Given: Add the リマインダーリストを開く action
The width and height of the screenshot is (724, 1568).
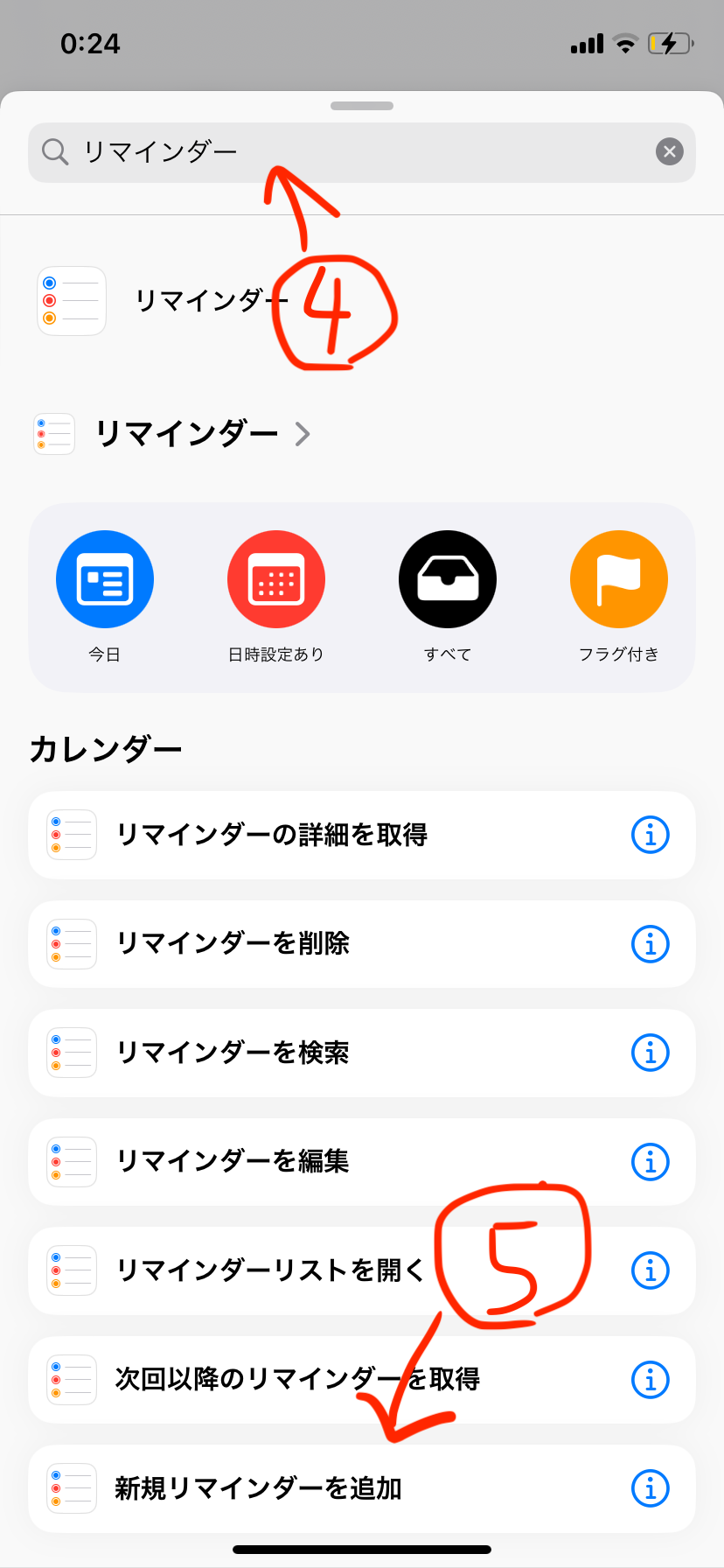Looking at the screenshot, I should (x=361, y=1270).
